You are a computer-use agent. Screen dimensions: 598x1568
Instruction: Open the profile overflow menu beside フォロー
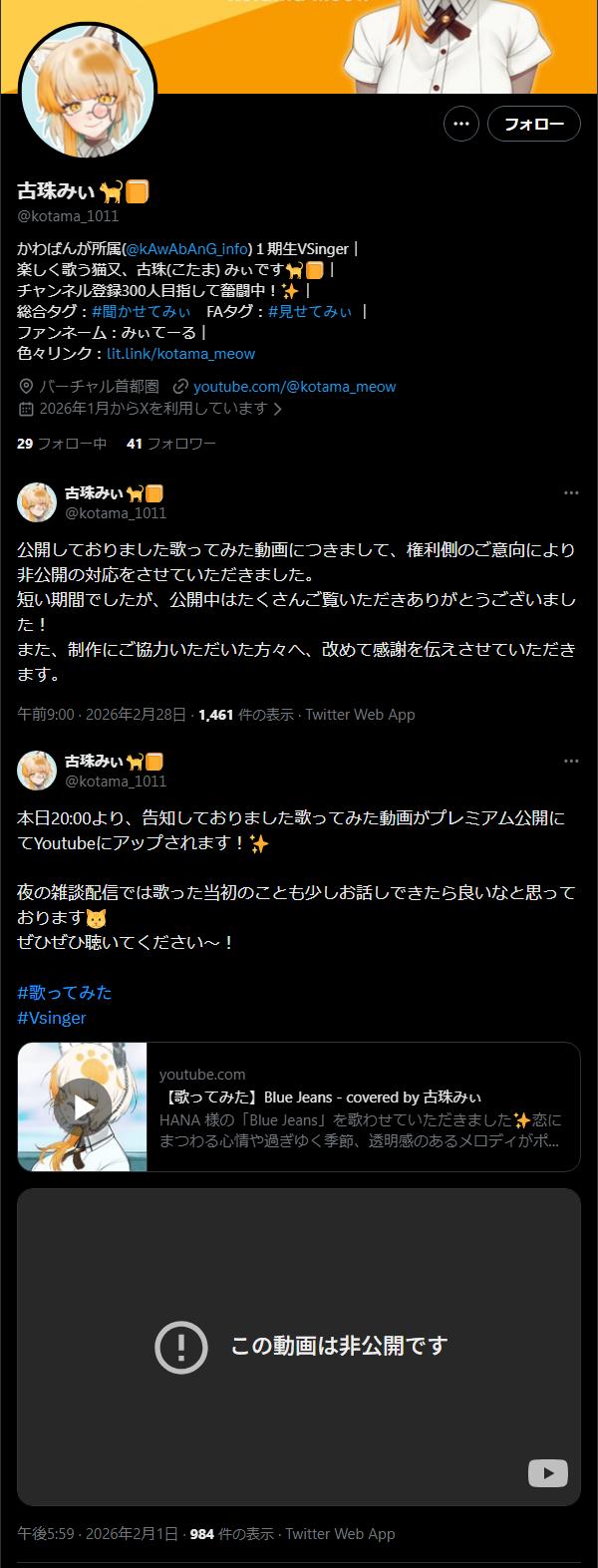point(460,124)
